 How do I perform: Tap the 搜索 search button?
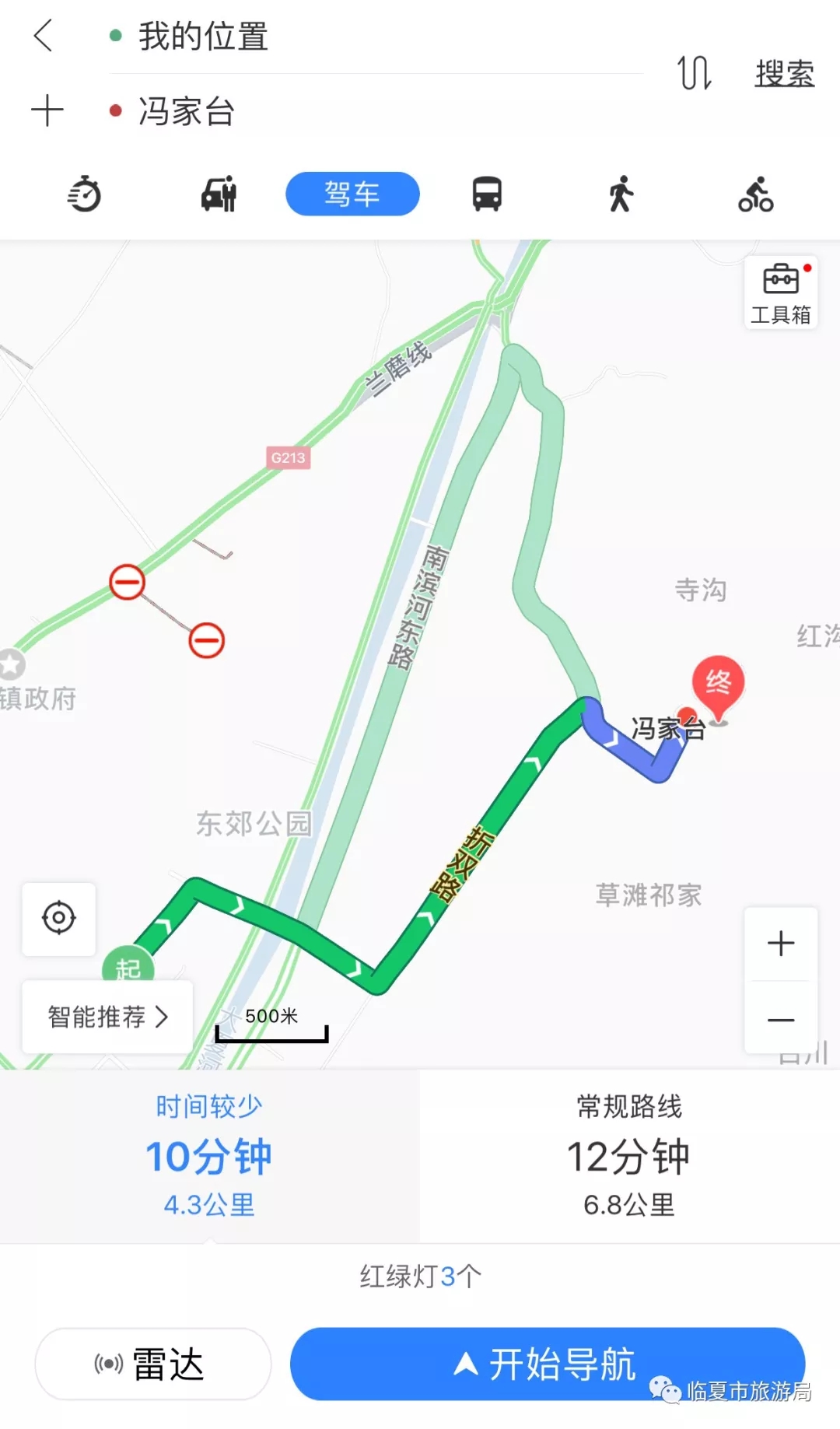point(784,74)
